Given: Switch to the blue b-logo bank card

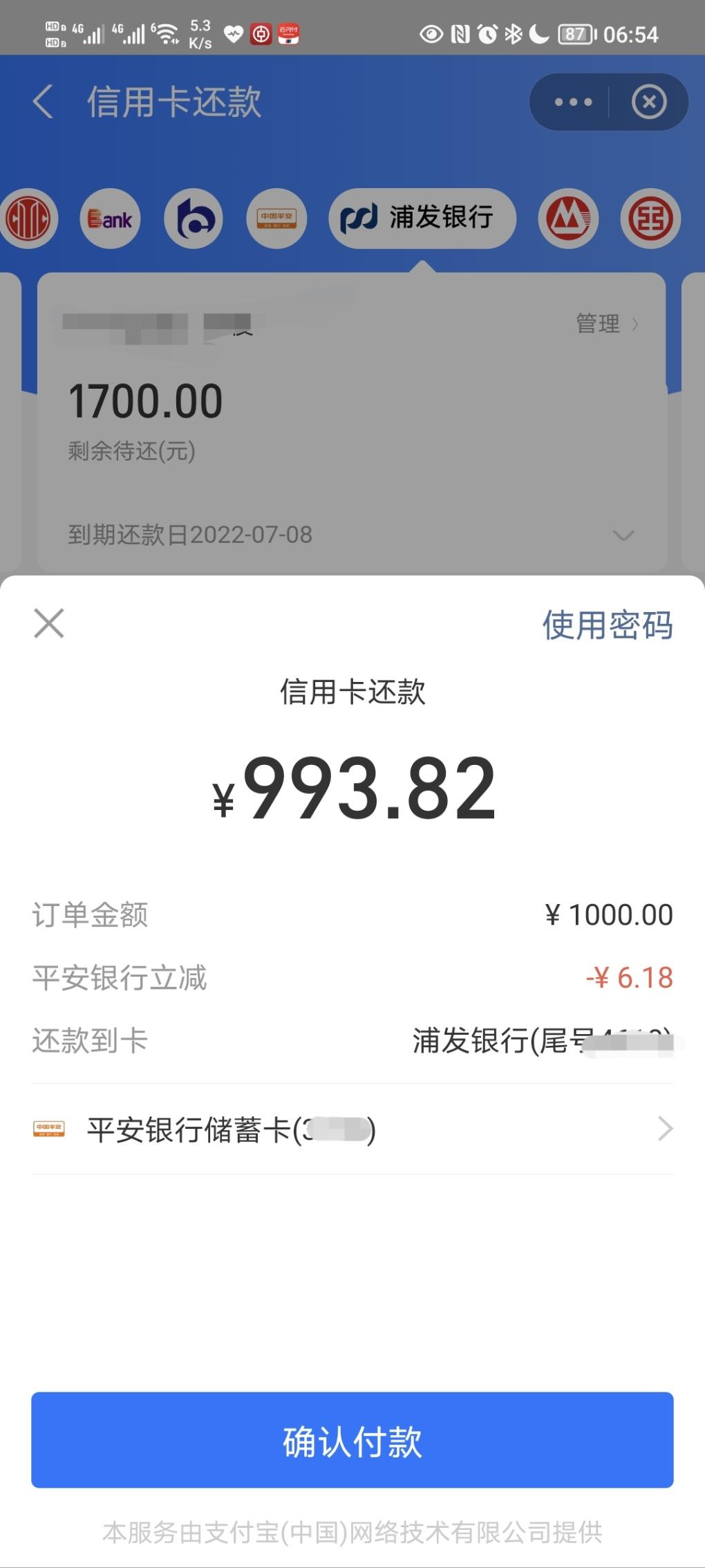Looking at the screenshot, I should coord(194,219).
